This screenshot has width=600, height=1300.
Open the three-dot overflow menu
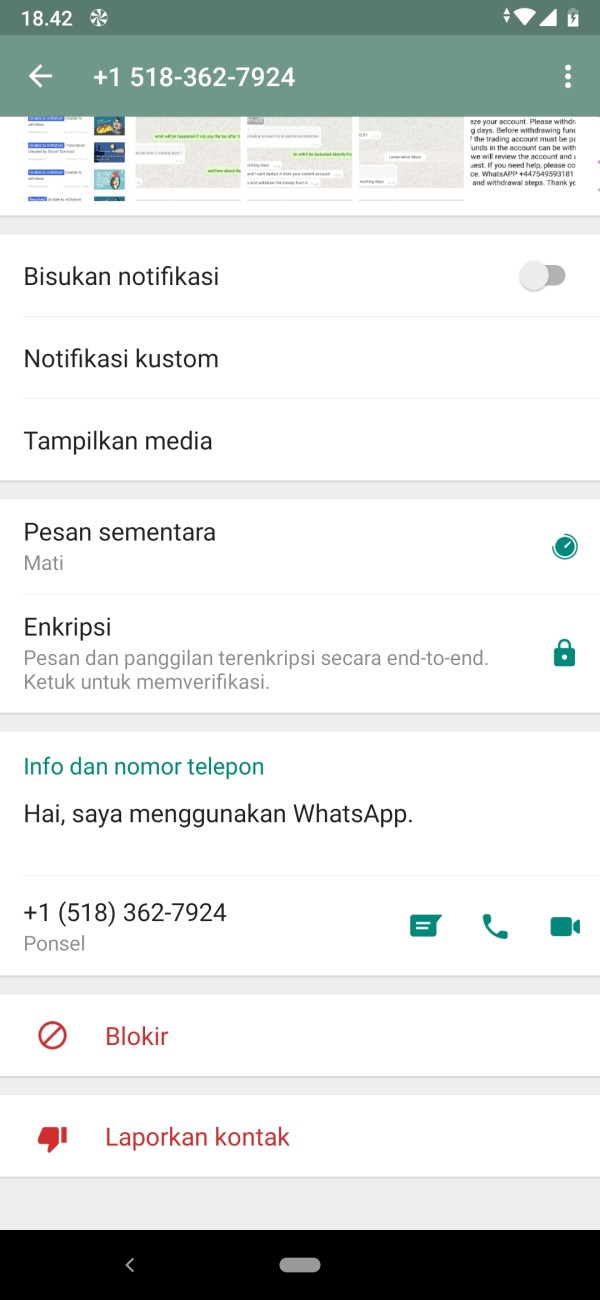(x=568, y=77)
